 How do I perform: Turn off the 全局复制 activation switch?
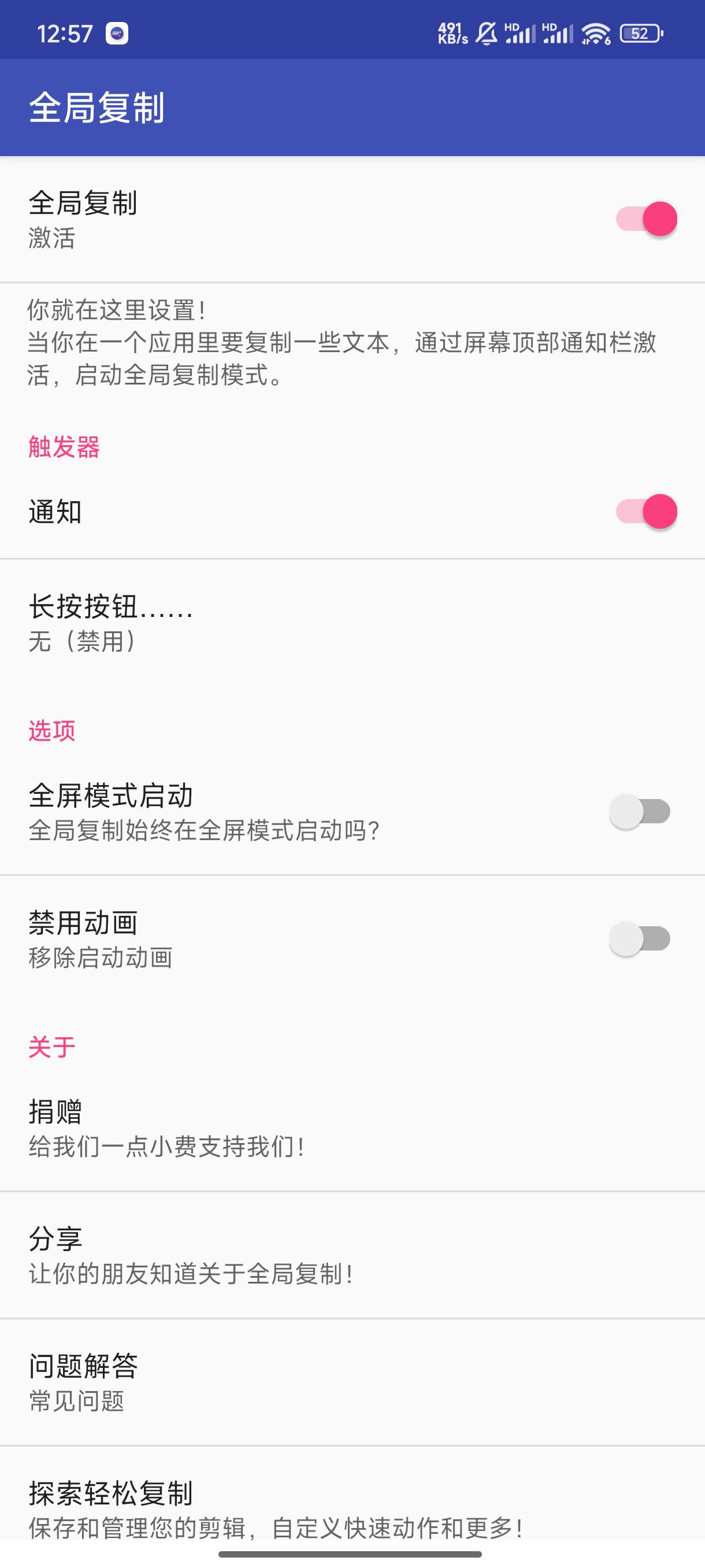coord(646,219)
